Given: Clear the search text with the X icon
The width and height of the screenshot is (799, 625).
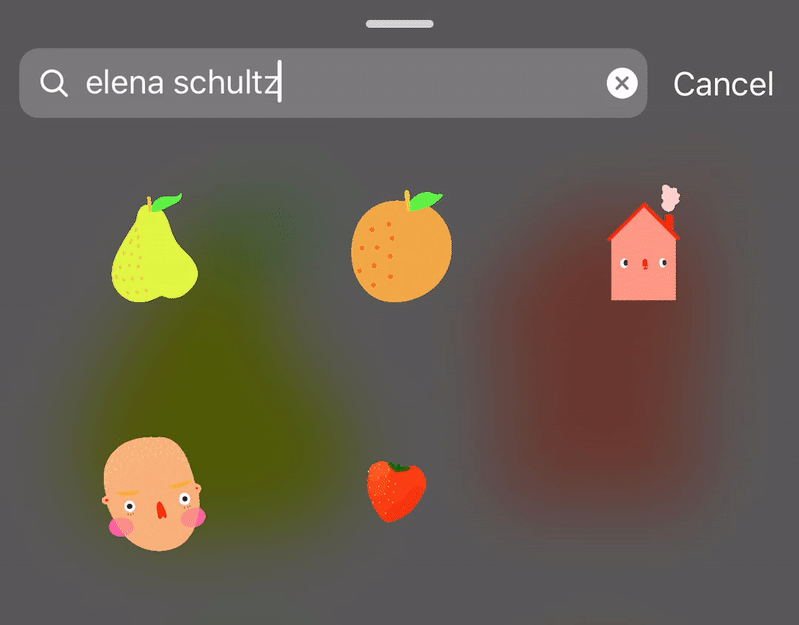Looking at the screenshot, I should point(622,83).
